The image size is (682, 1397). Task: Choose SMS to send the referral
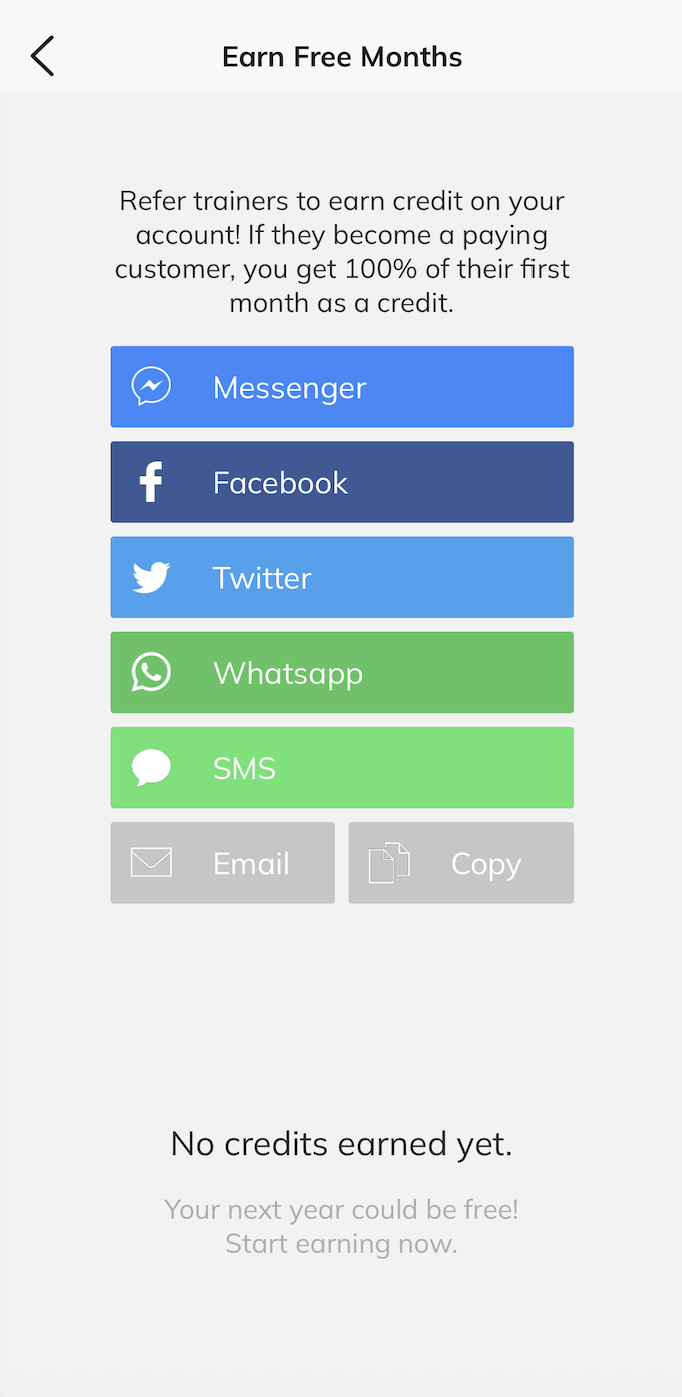pos(342,767)
